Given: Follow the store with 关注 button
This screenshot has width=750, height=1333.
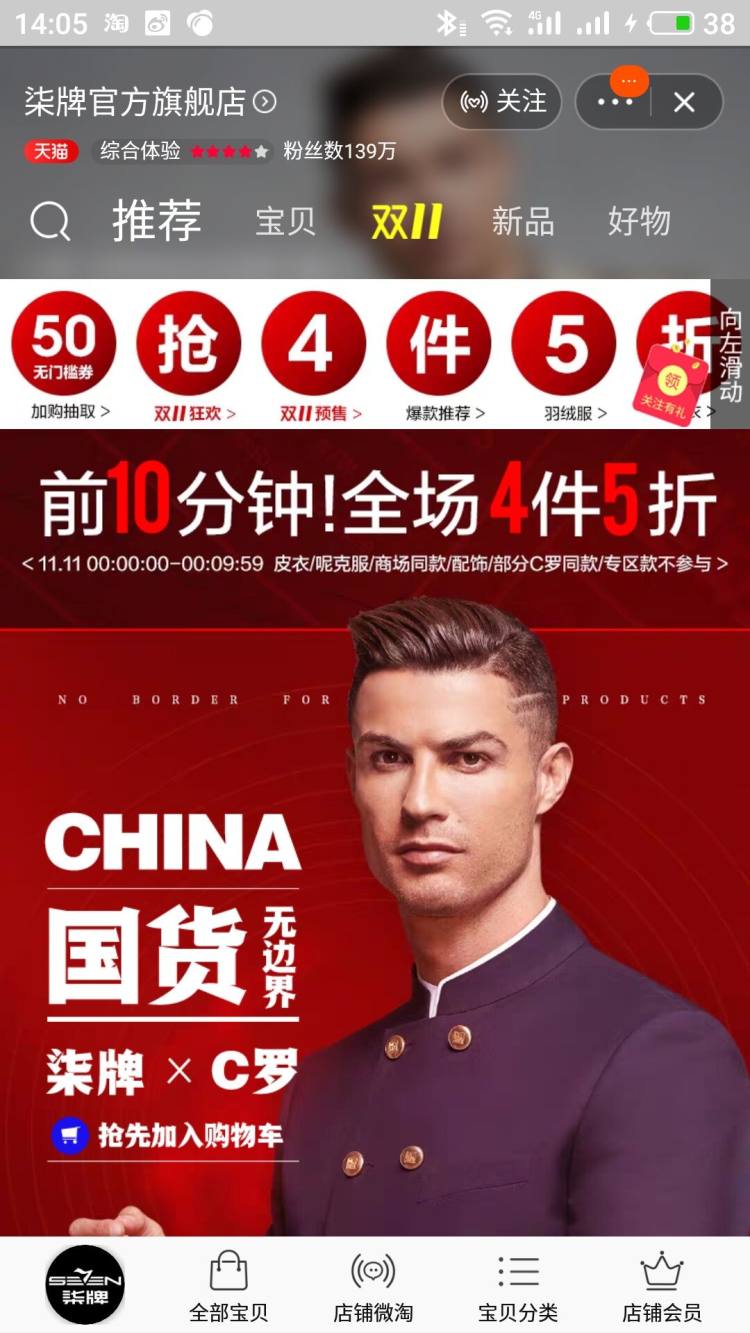Looking at the screenshot, I should pyautogui.click(x=502, y=102).
